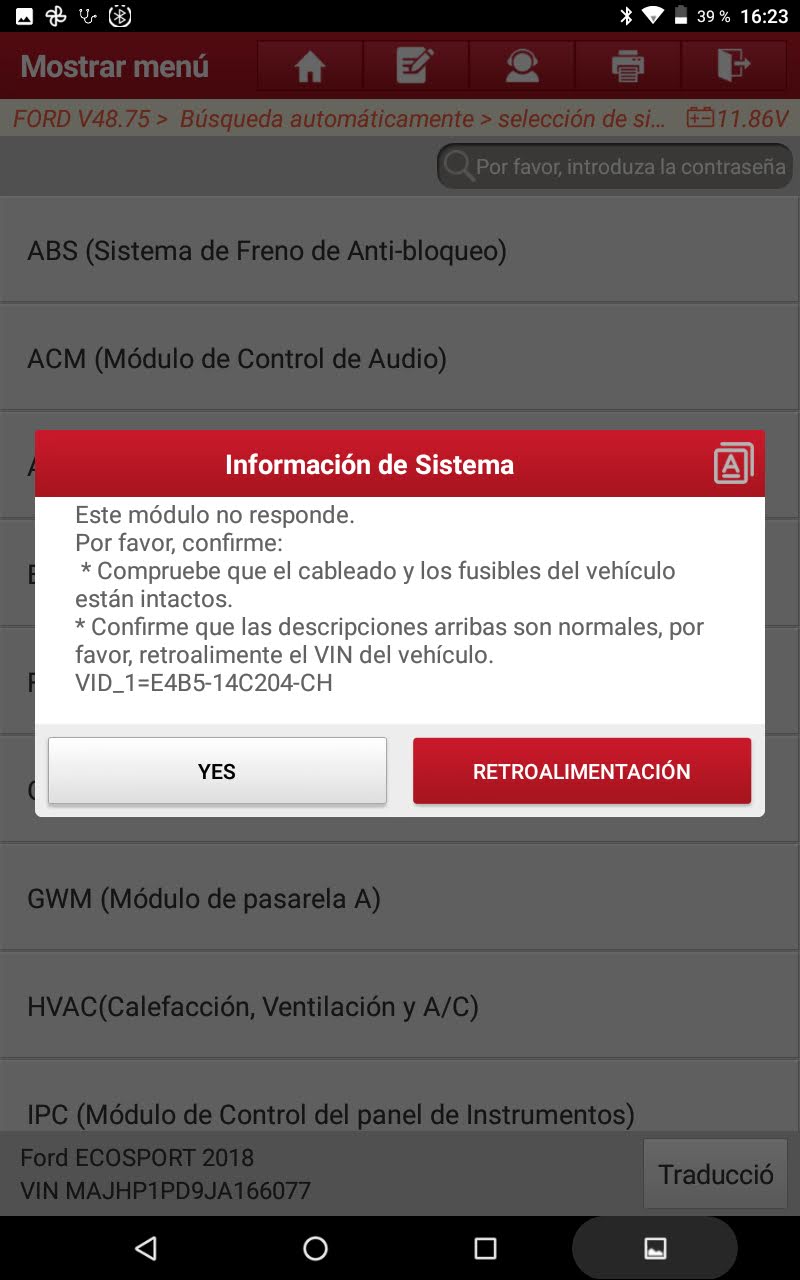
Task: Tap the translate icon in dialog header
Action: click(733, 464)
